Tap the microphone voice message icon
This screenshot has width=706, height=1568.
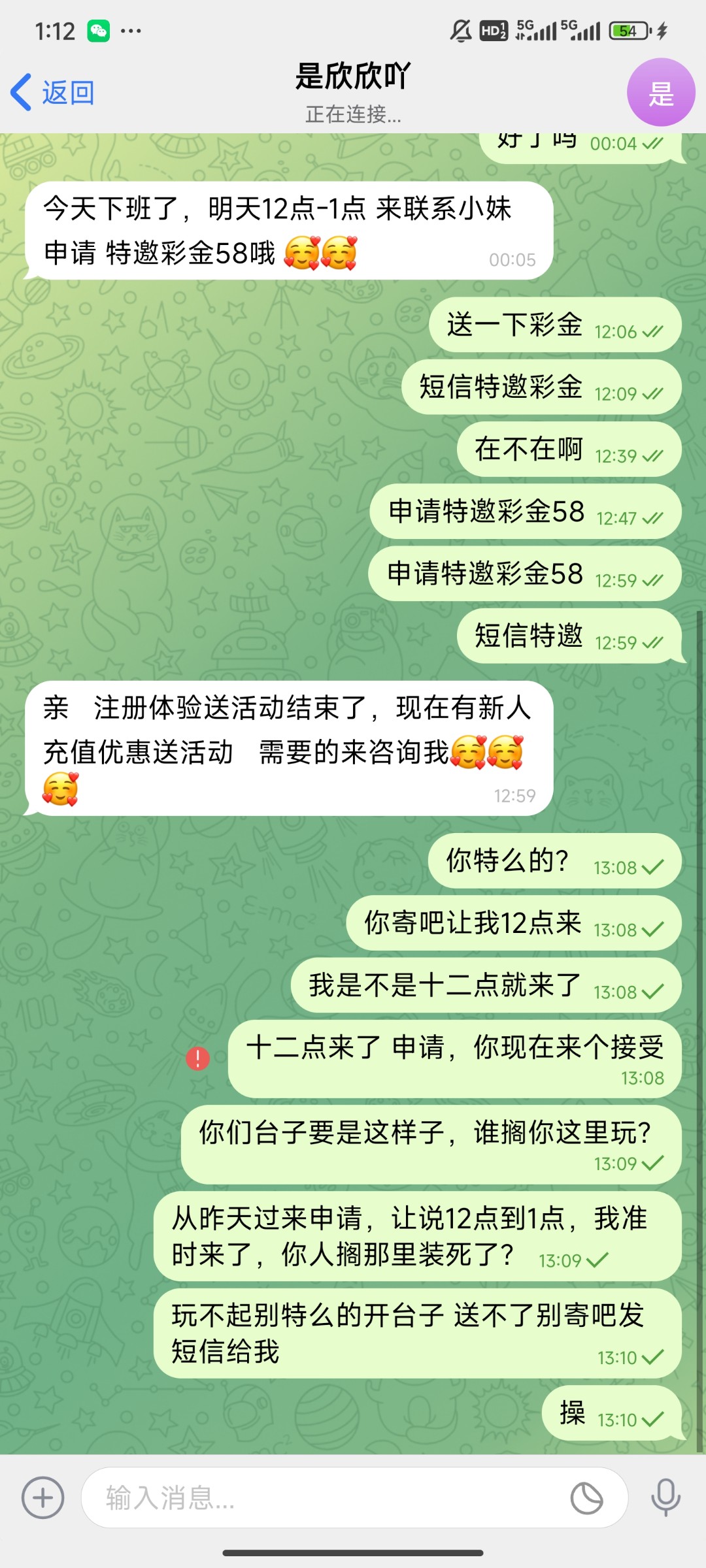pyautogui.click(x=665, y=1497)
